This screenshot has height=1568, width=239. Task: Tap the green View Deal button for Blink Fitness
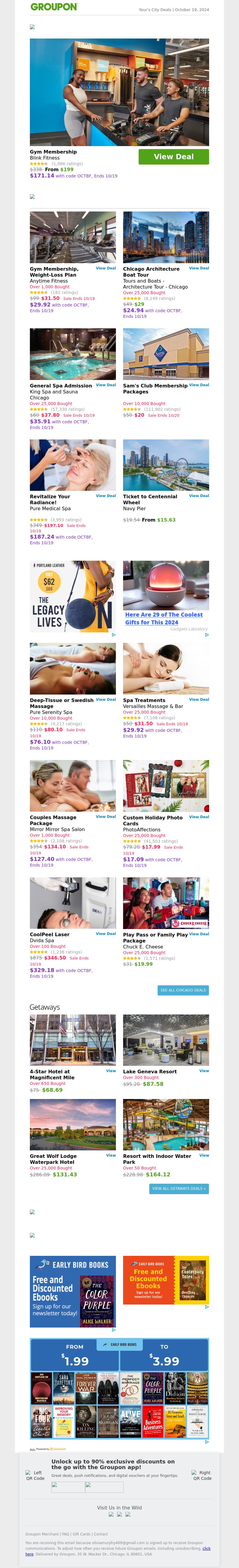click(x=173, y=157)
